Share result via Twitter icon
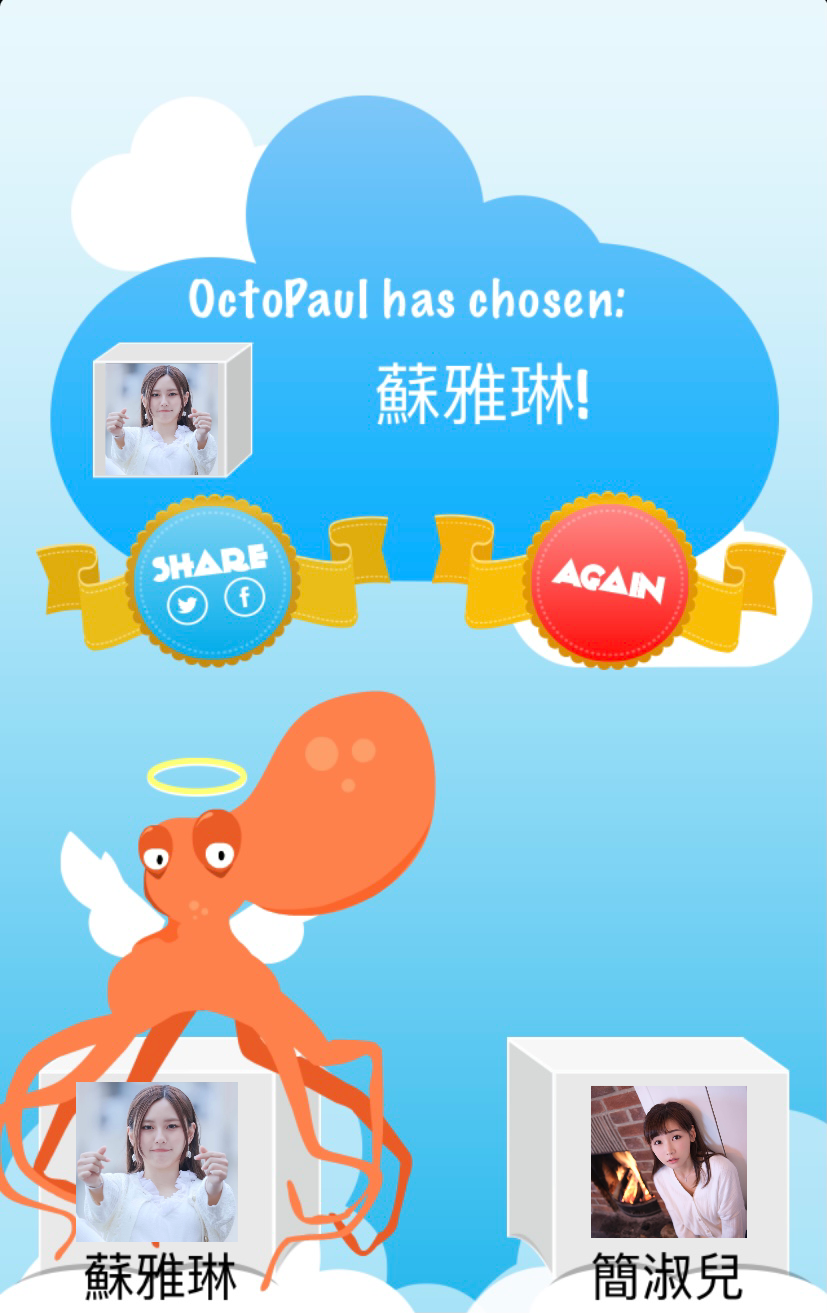The image size is (827, 1313). click(187, 605)
